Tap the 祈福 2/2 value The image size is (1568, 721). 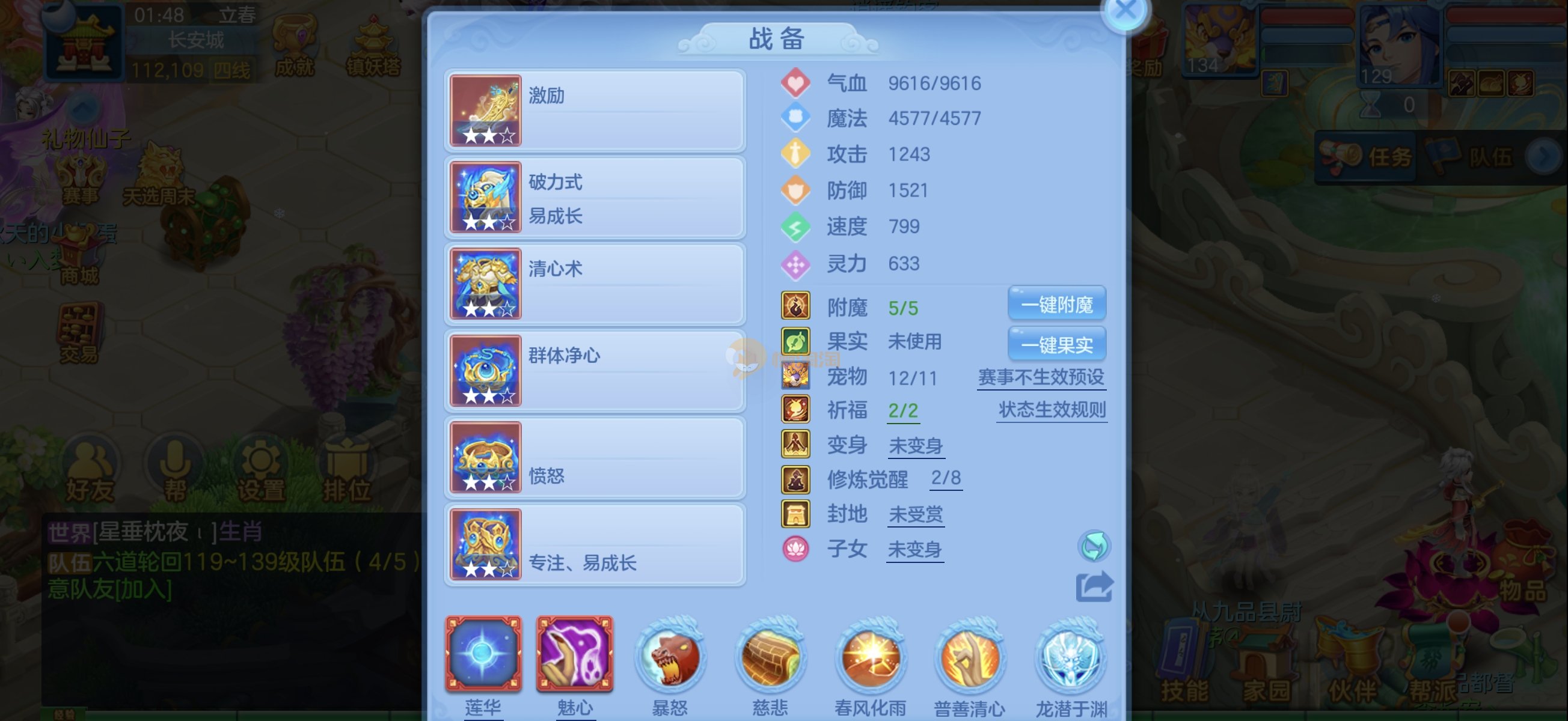click(902, 411)
